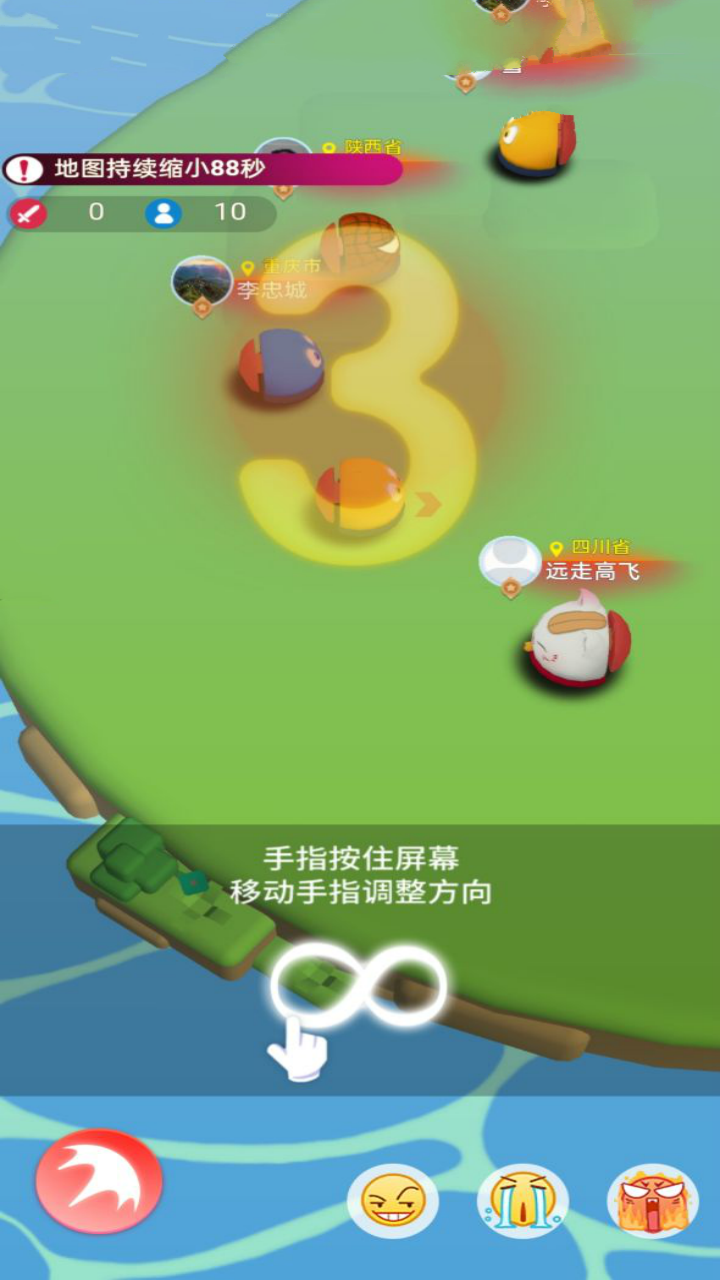The height and width of the screenshot is (1280, 720).
Task: Send the loudly crying emoji
Action: [524, 1199]
